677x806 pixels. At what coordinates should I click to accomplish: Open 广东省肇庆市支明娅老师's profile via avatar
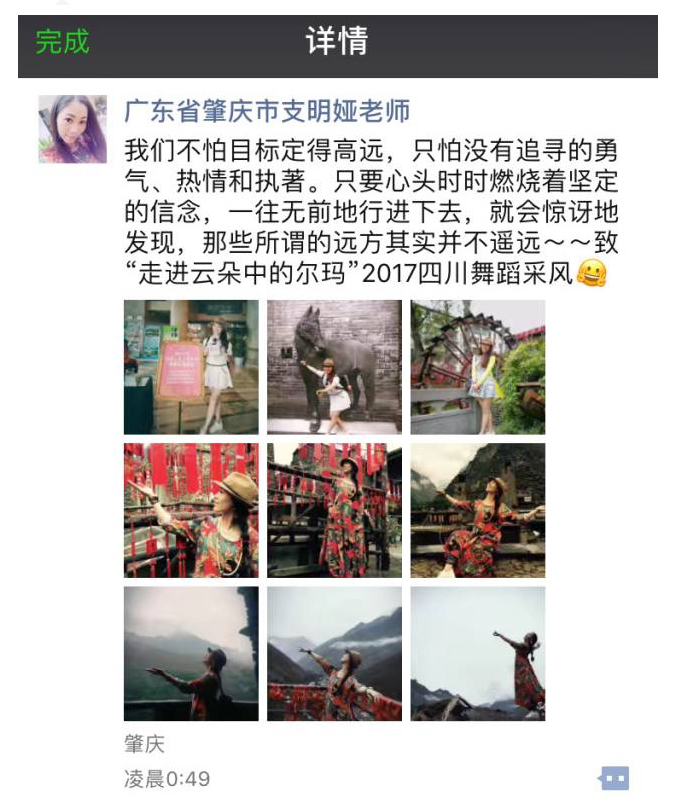(x=72, y=129)
